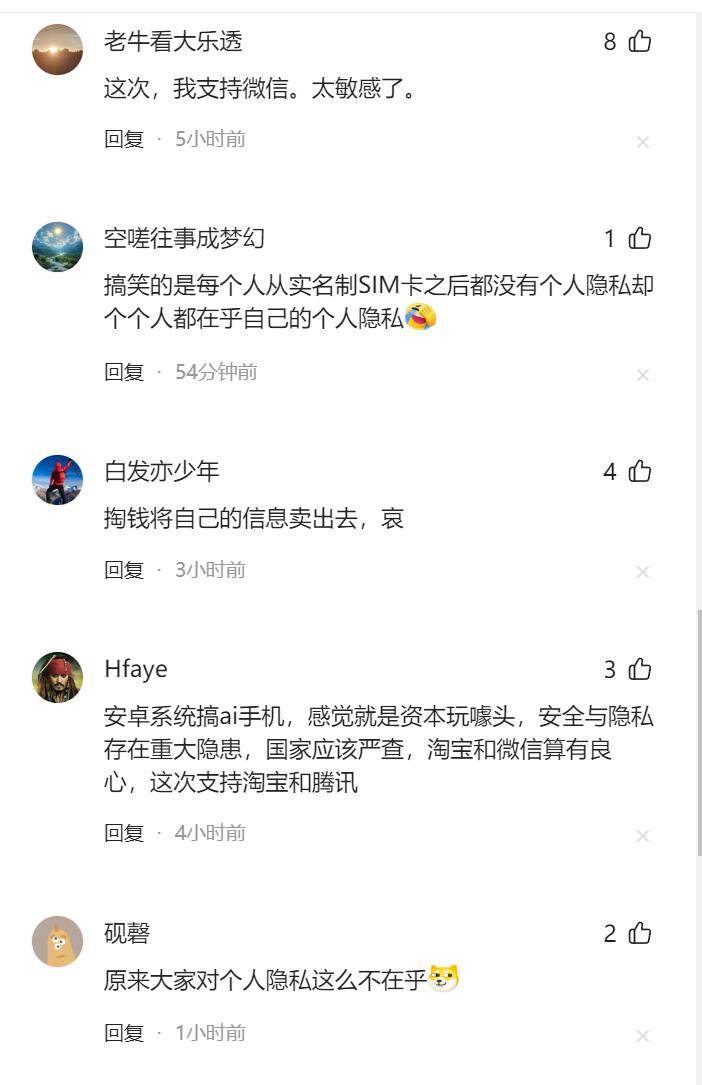Open 白发亦少年's profile avatar
This screenshot has height=1085, width=702.
tap(58, 480)
